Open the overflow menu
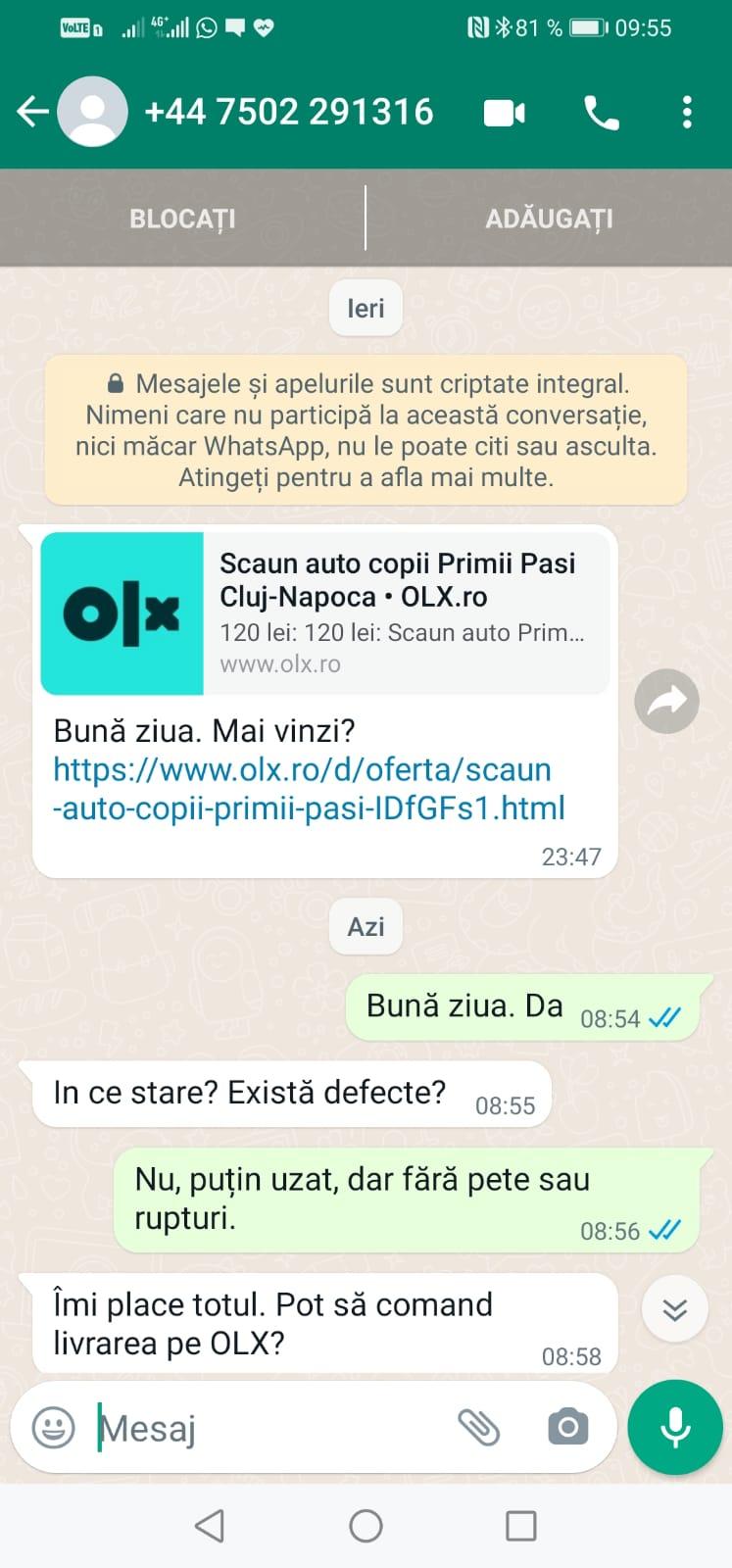Screen dimensions: 732x1568 click(x=687, y=113)
